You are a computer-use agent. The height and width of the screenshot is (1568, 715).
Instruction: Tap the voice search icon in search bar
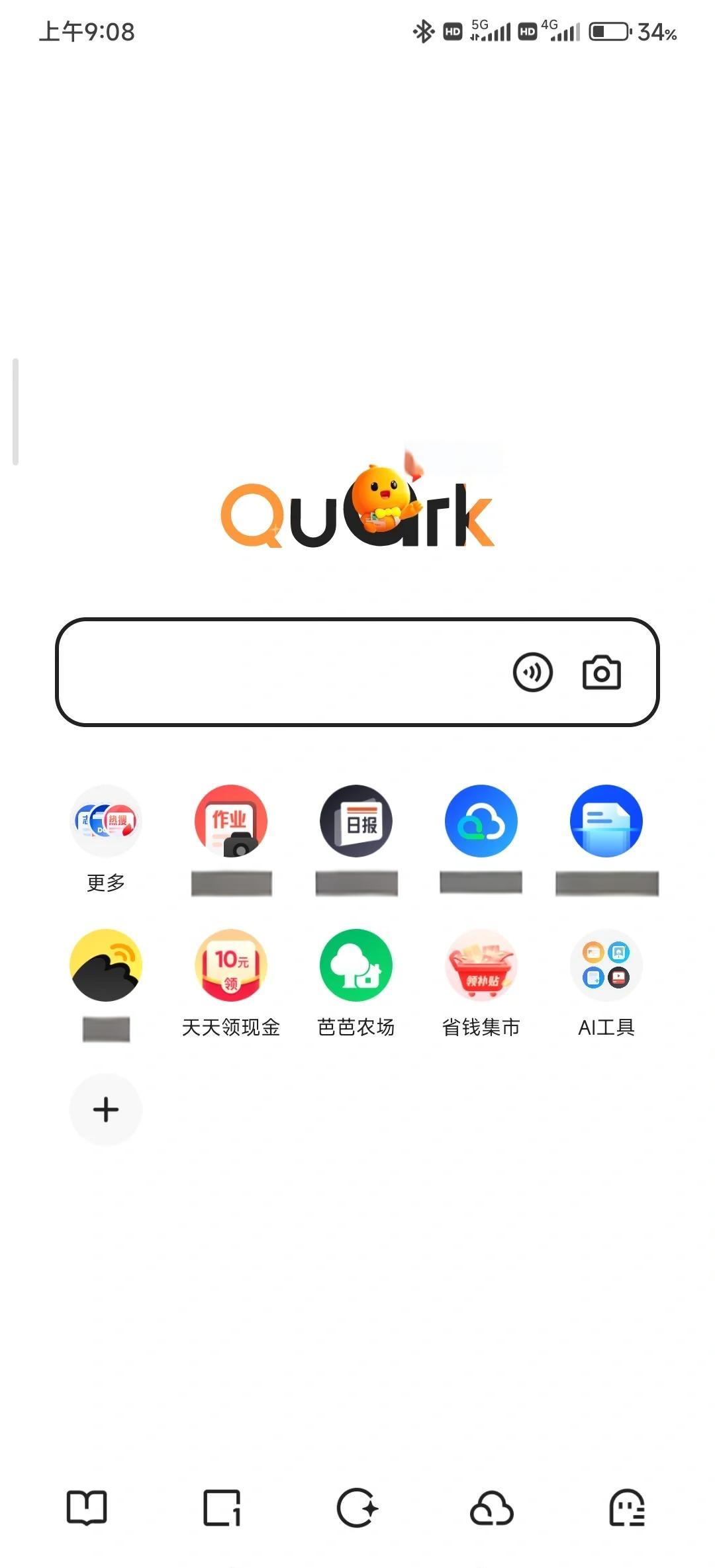click(534, 672)
